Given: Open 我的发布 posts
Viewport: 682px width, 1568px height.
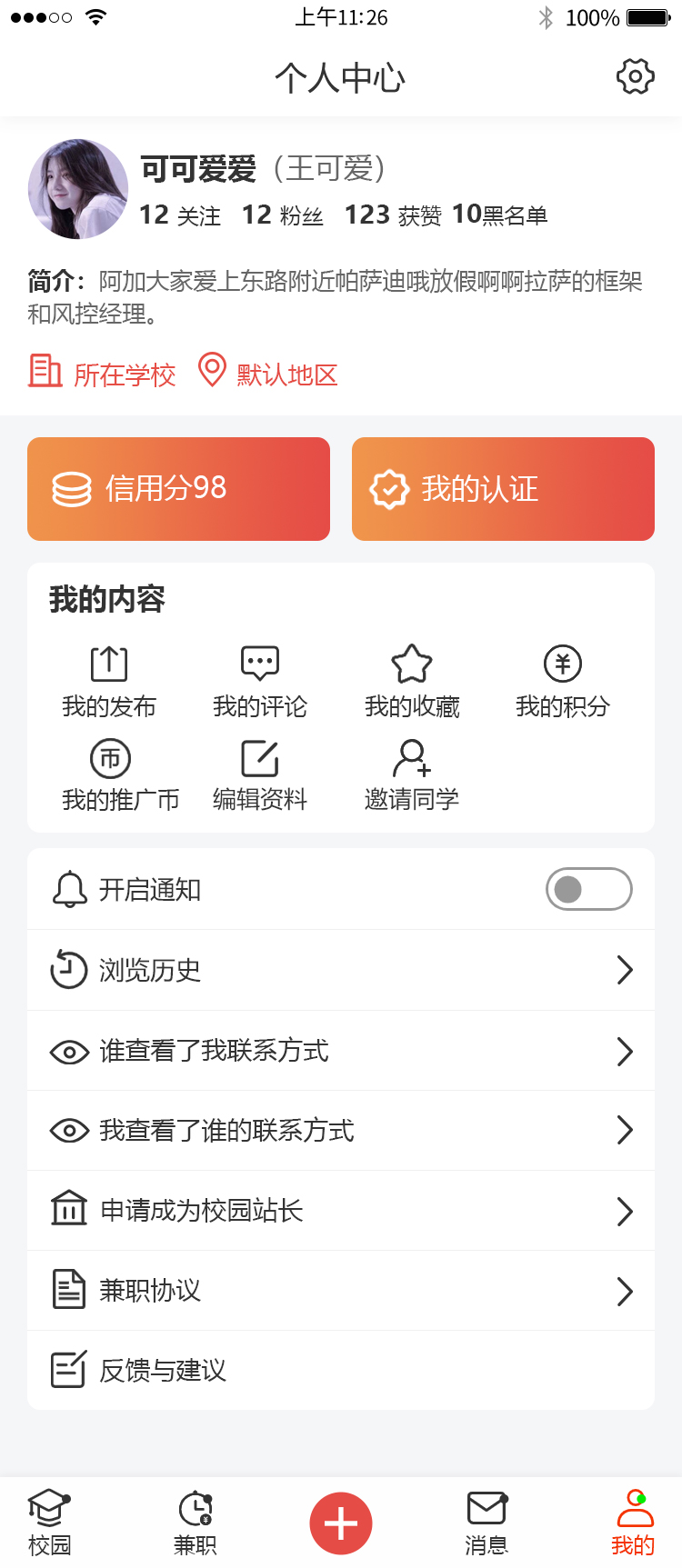Looking at the screenshot, I should 109,682.
